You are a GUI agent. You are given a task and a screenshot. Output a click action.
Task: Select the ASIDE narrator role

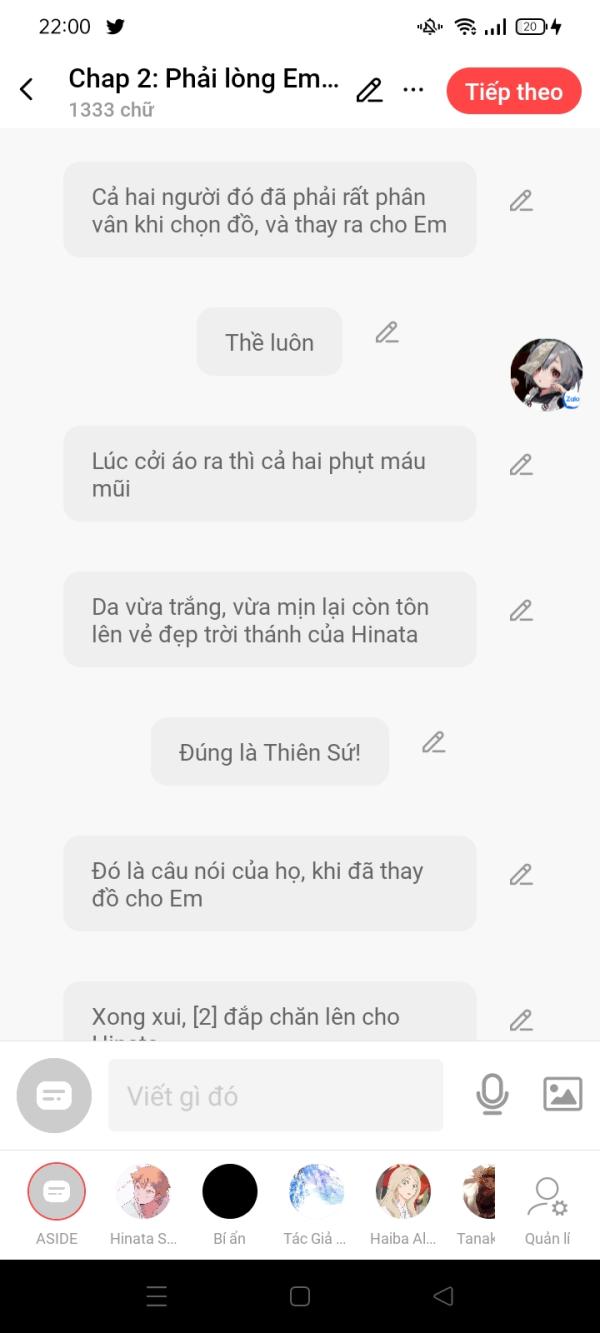(x=57, y=1192)
